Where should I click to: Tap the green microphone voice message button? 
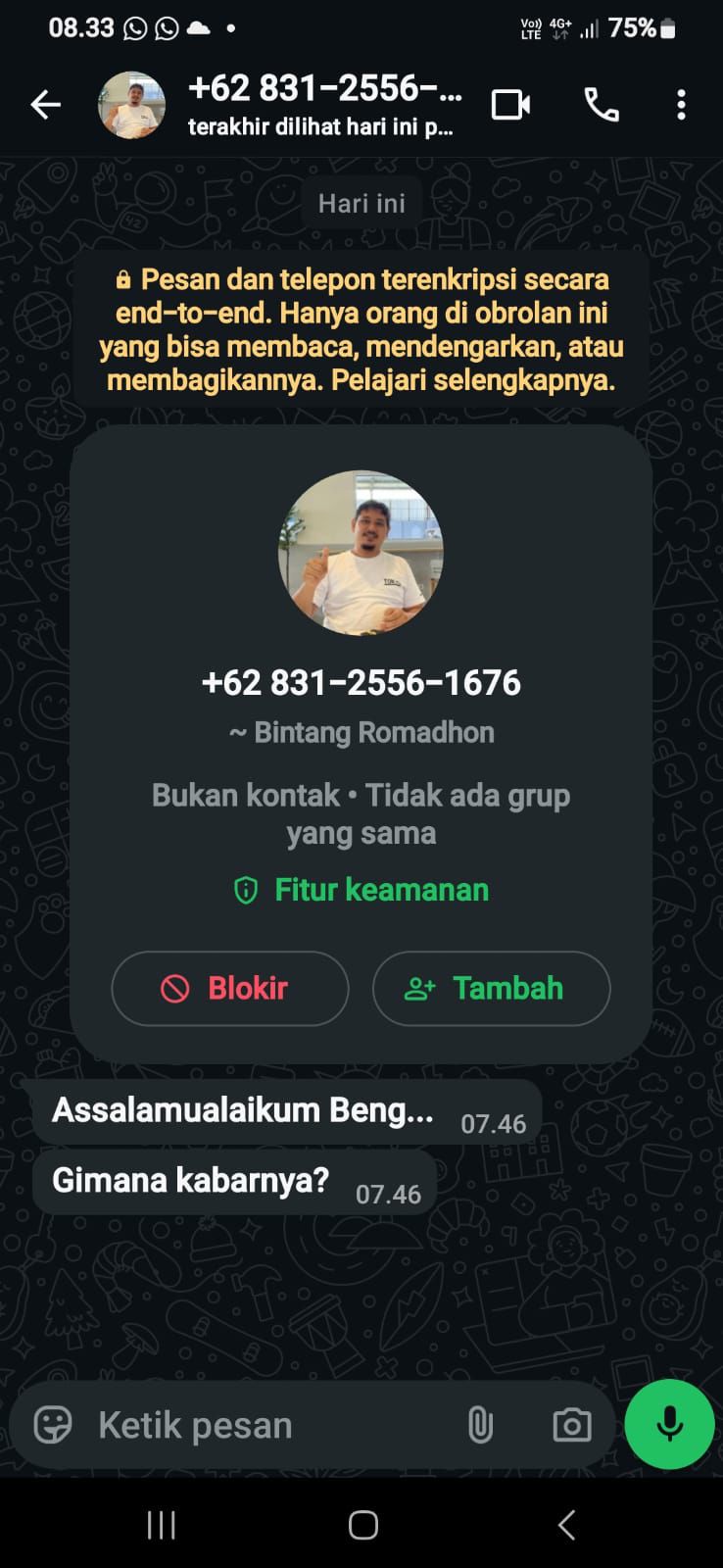[x=670, y=1425]
